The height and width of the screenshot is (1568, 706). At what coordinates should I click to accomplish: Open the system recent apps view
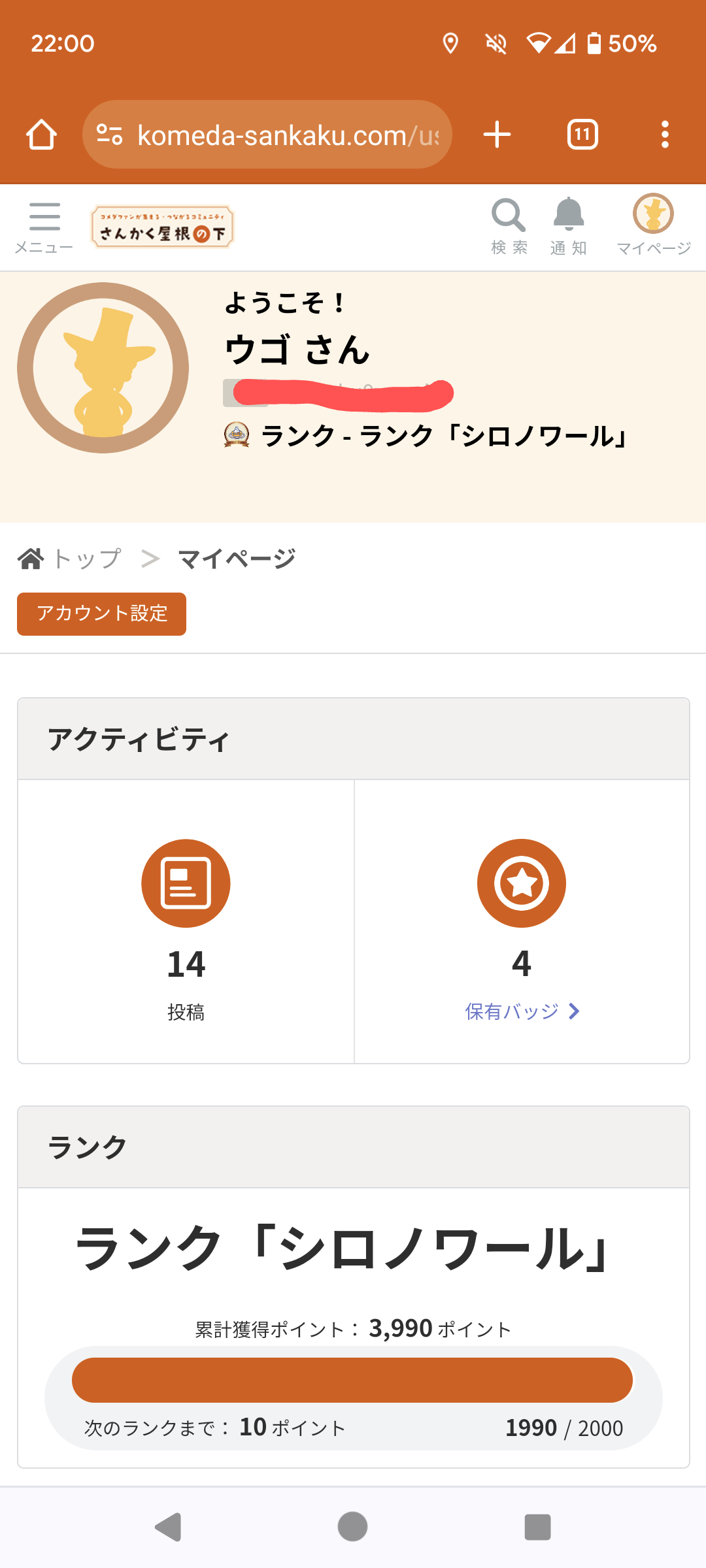click(x=537, y=1527)
